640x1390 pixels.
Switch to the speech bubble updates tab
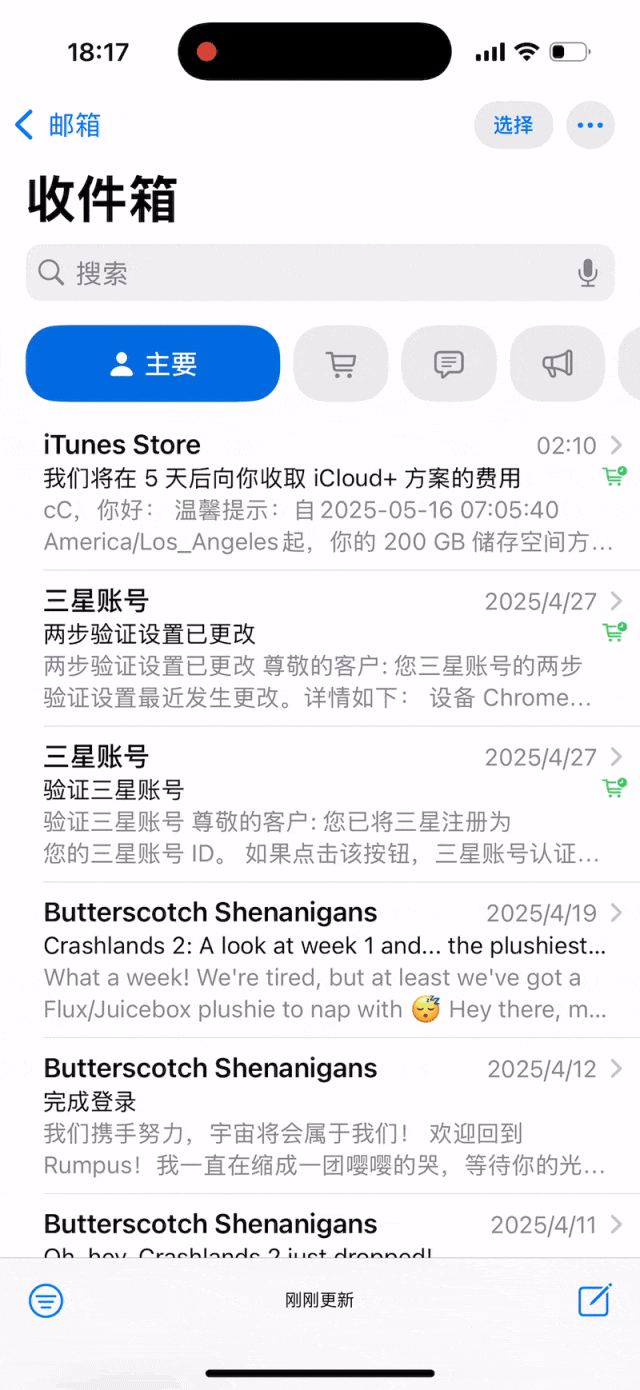coord(449,364)
